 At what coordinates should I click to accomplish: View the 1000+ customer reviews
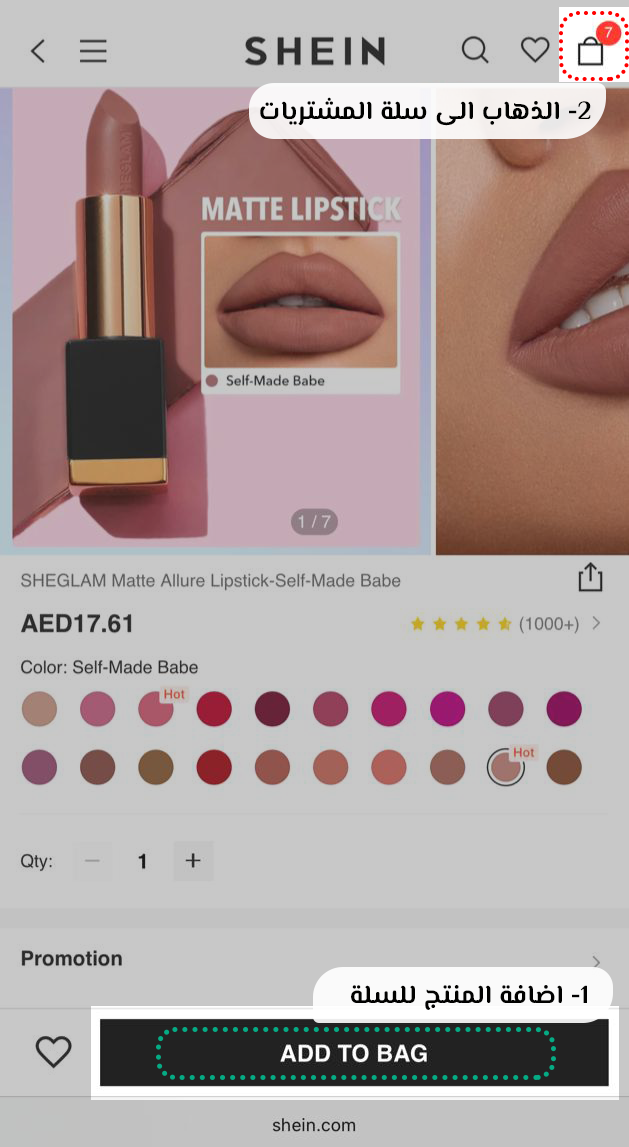pyautogui.click(x=506, y=624)
